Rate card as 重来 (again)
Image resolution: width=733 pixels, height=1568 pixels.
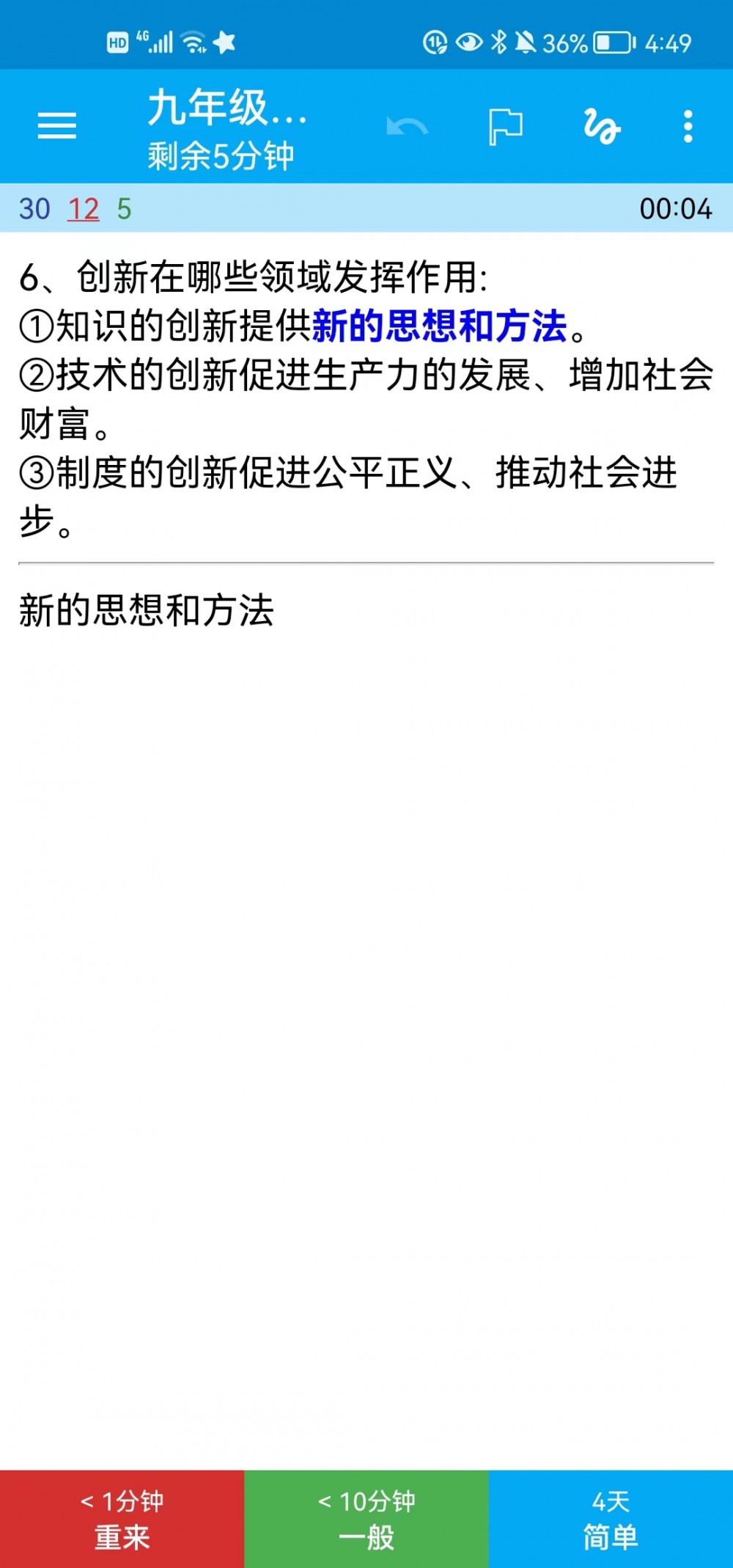(x=122, y=1519)
